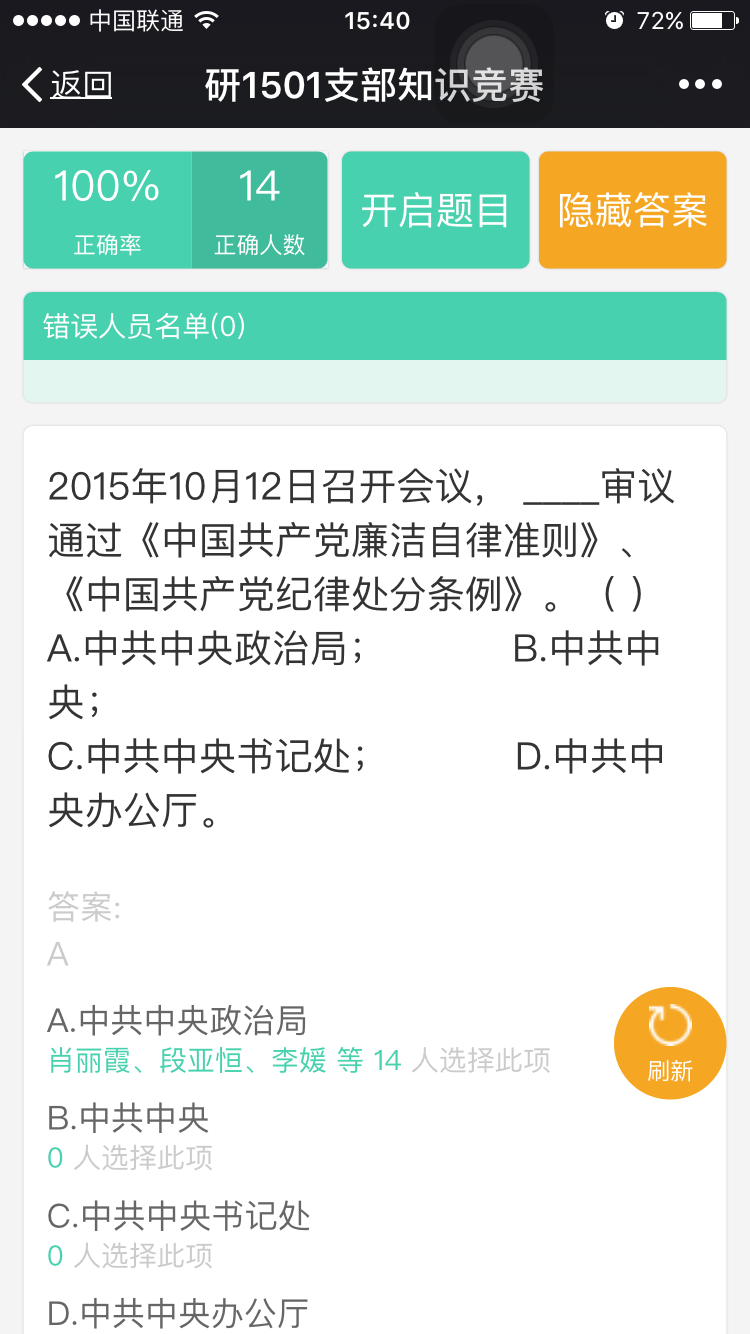Go back using the 返回 button
The height and width of the screenshot is (1334, 750).
[68, 85]
